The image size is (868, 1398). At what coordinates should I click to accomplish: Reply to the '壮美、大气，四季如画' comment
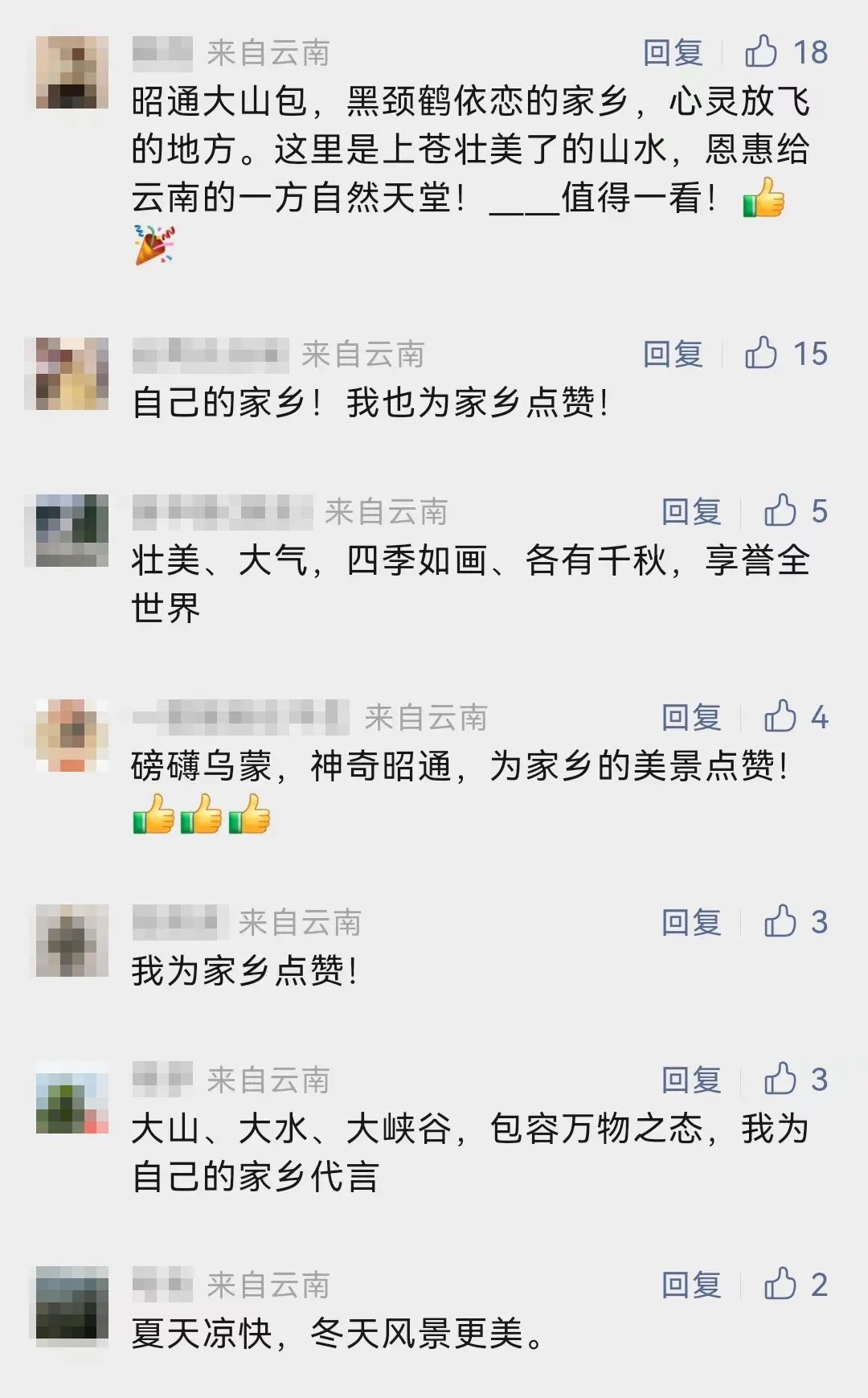[x=691, y=511]
